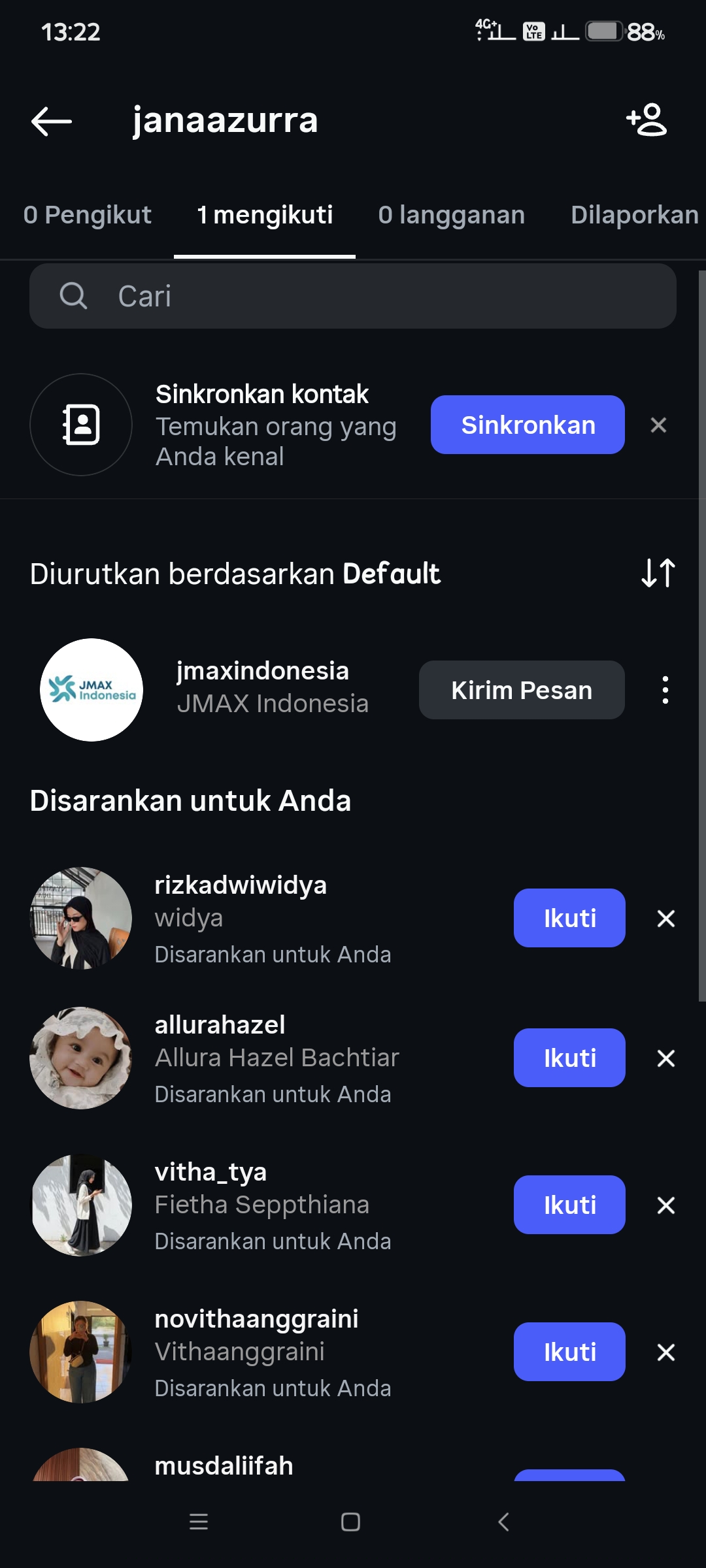Follow allurahazel
The width and height of the screenshot is (706, 1568).
(569, 1058)
